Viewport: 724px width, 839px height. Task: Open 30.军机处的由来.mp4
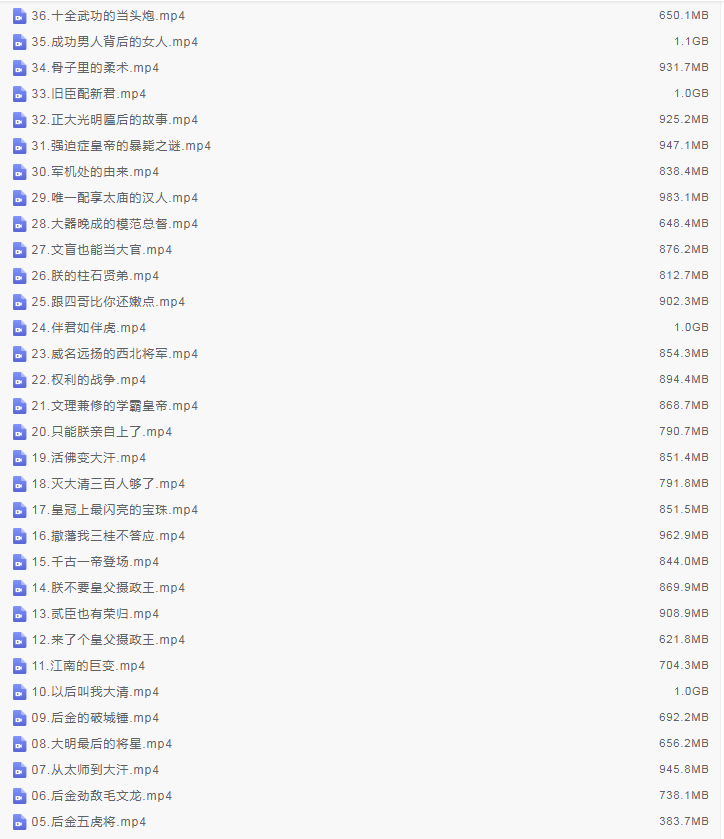[95, 172]
